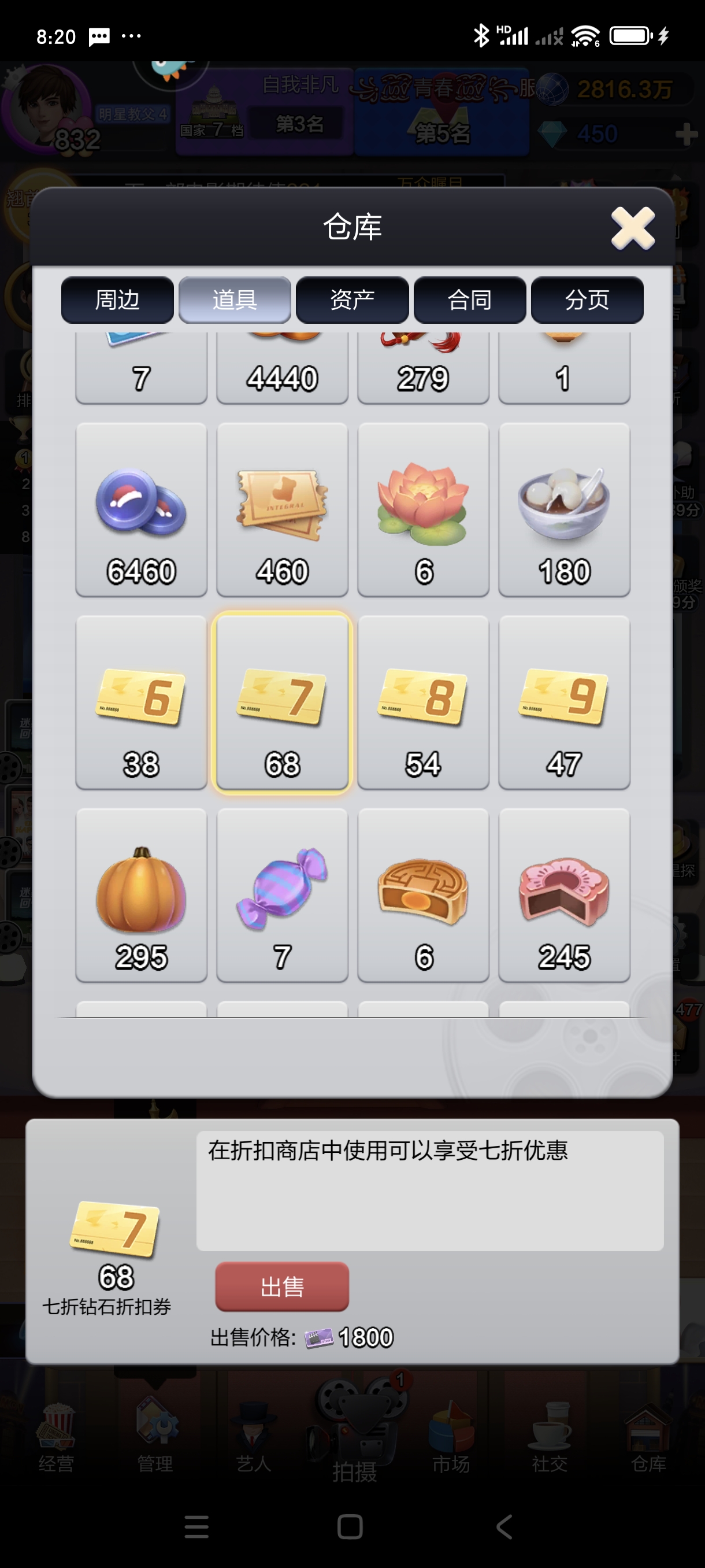705x1568 pixels.
Task: Select the blue coins with 6460
Action: tap(141, 509)
